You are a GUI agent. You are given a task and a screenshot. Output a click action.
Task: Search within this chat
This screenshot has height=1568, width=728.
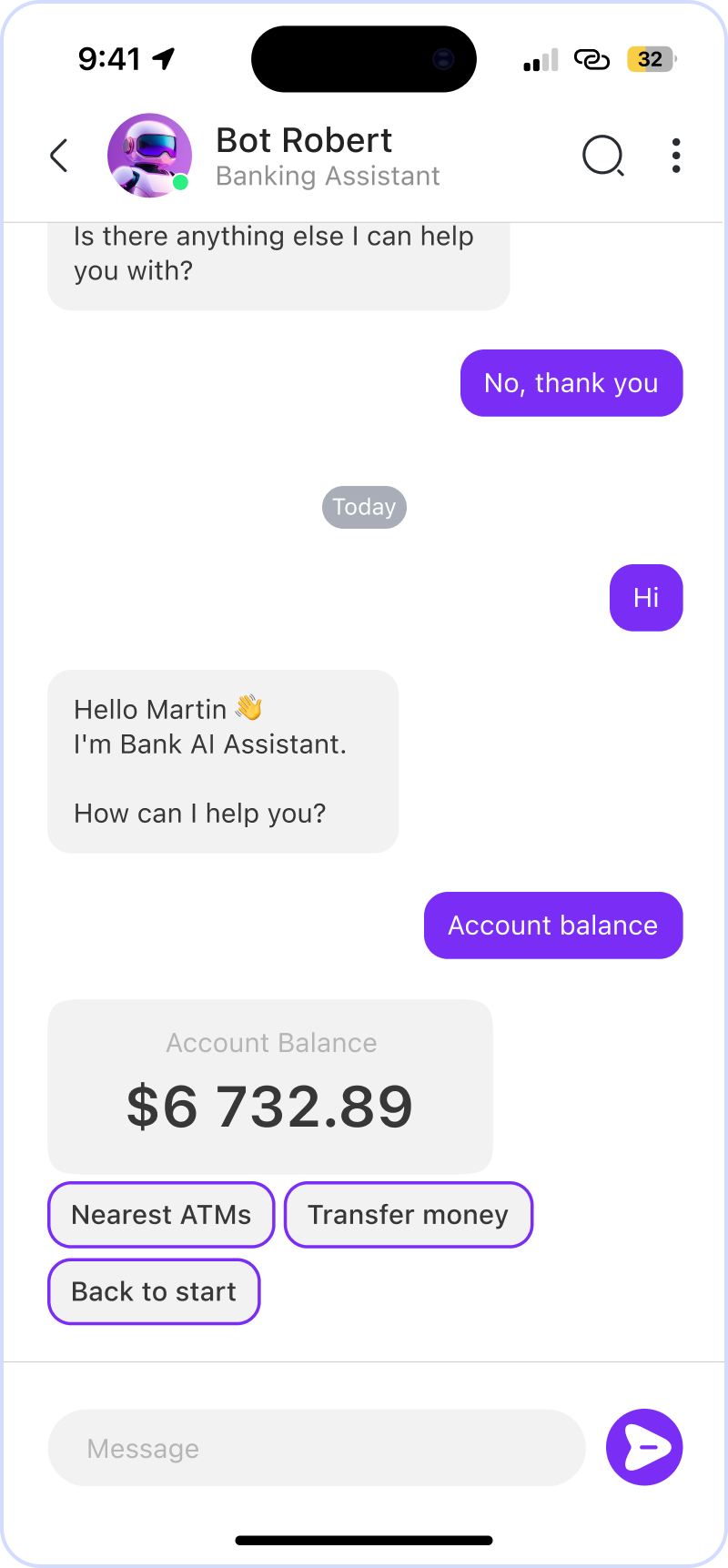pos(602,156)
